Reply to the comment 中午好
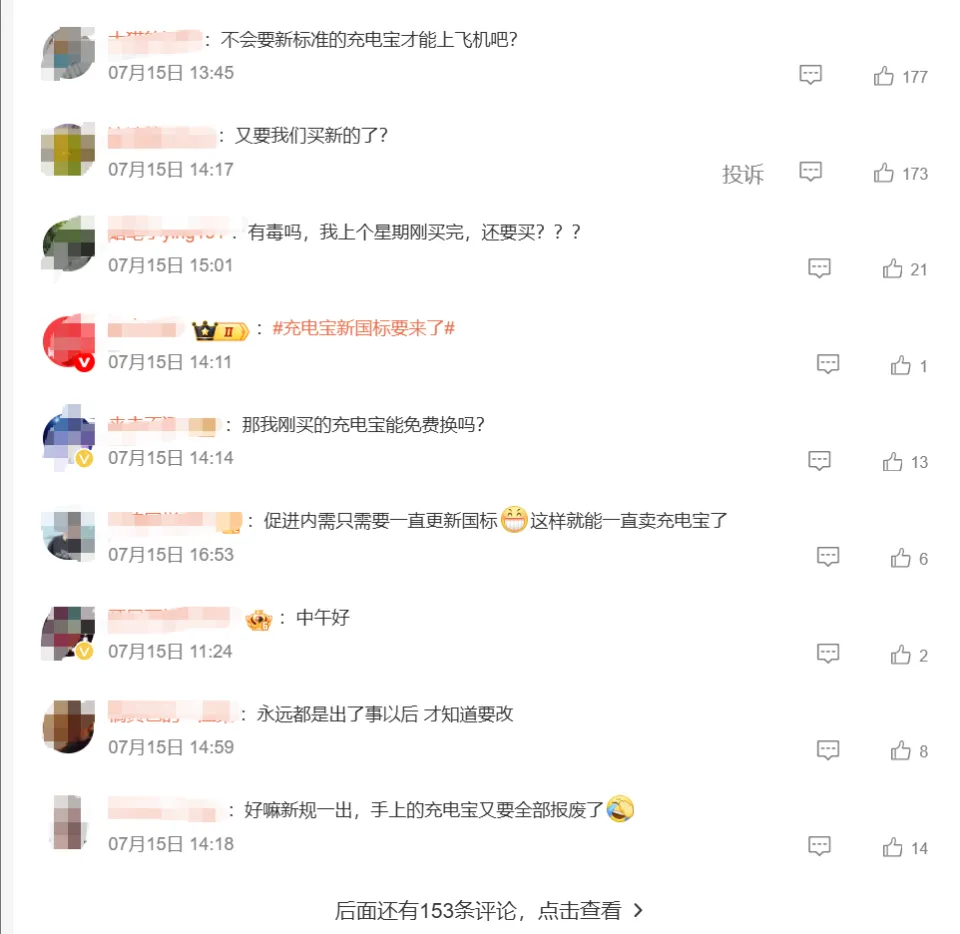960x934 pixels. click(828, 654)
